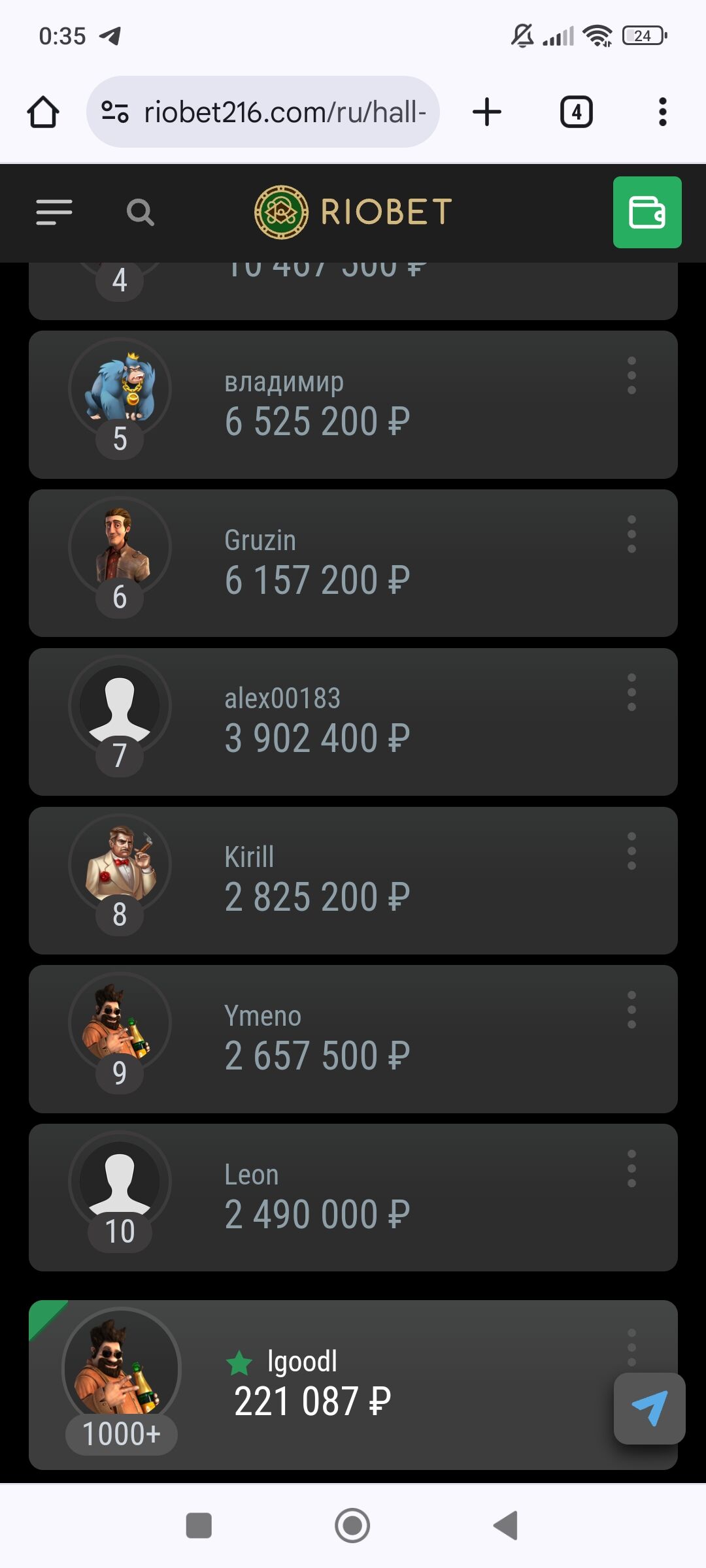This screenshot has height=1568, width=706.
Task: Open the green wallet deposit button
Action: pos(647,212)
